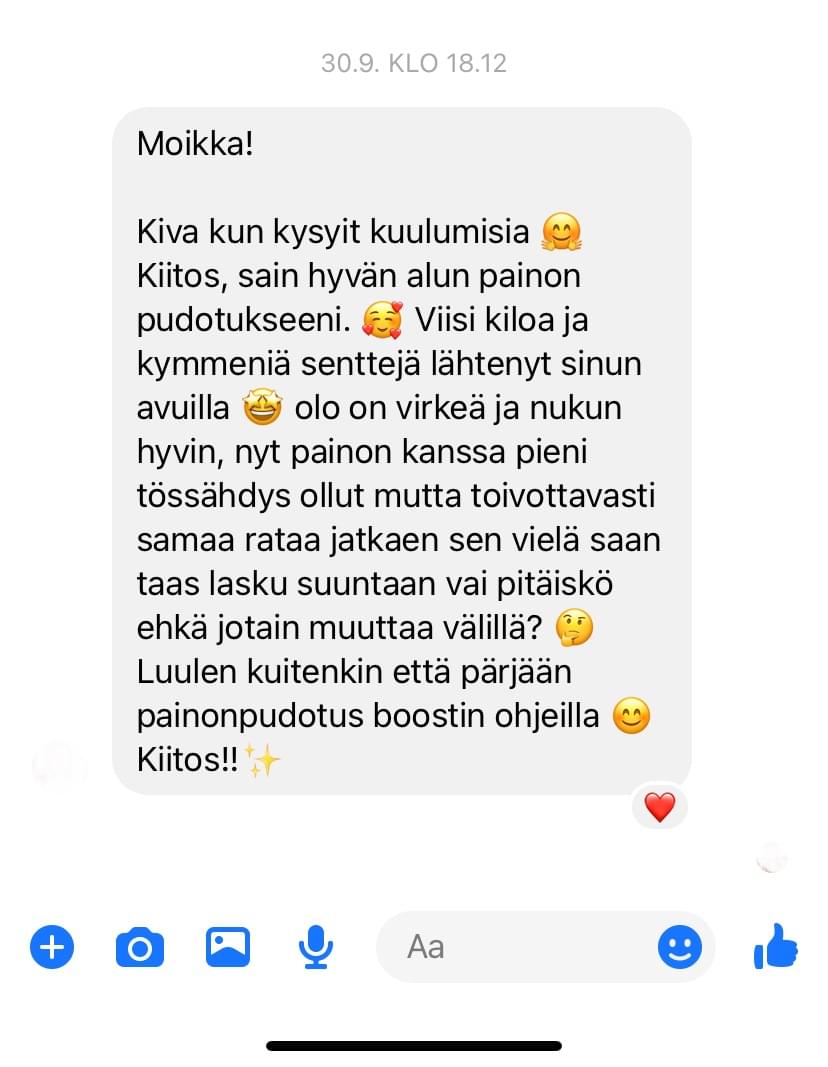
Task: Send a thumbs-up like
Action: click(x=775, y=946)
